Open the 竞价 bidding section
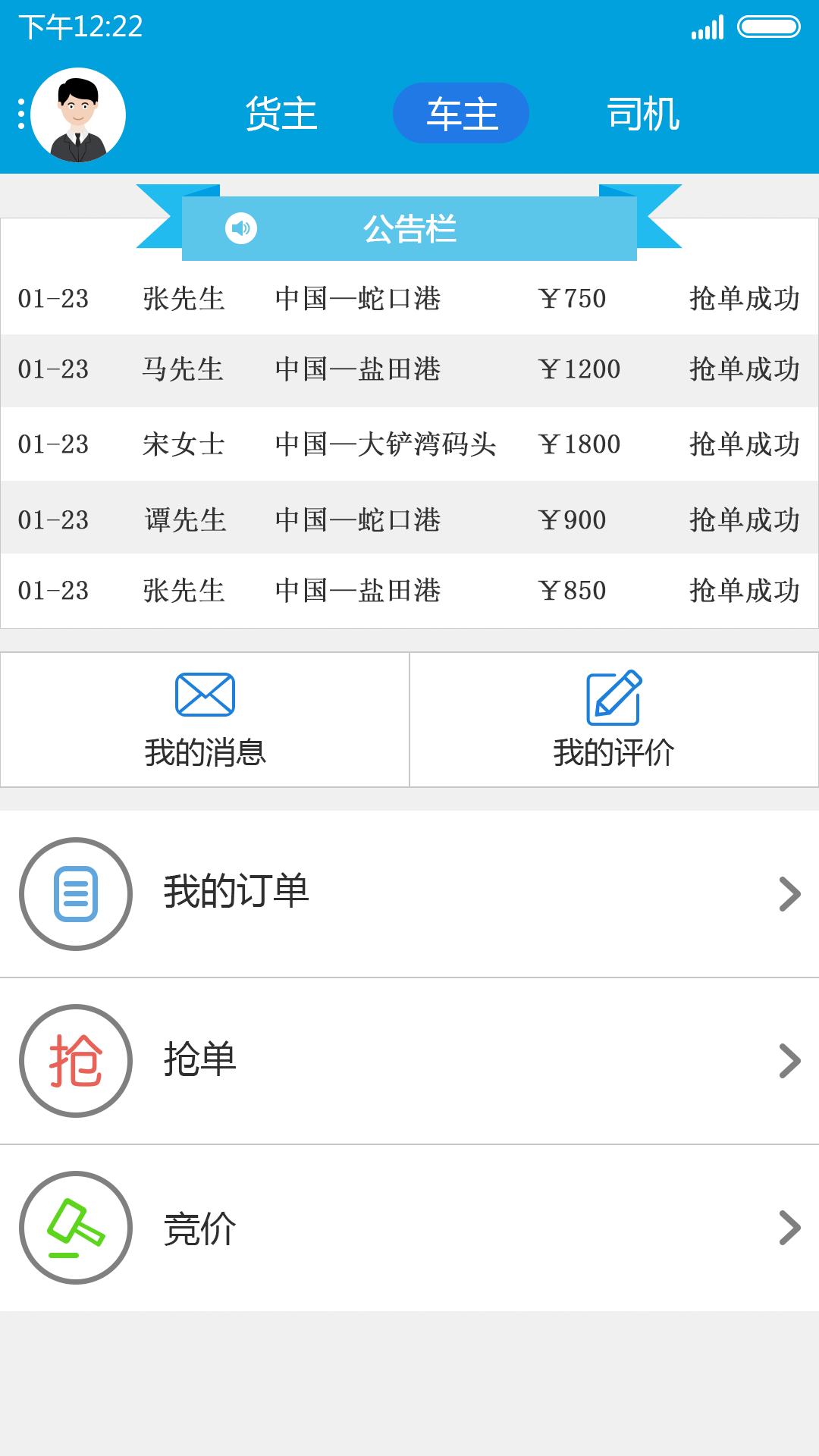 409,1228
